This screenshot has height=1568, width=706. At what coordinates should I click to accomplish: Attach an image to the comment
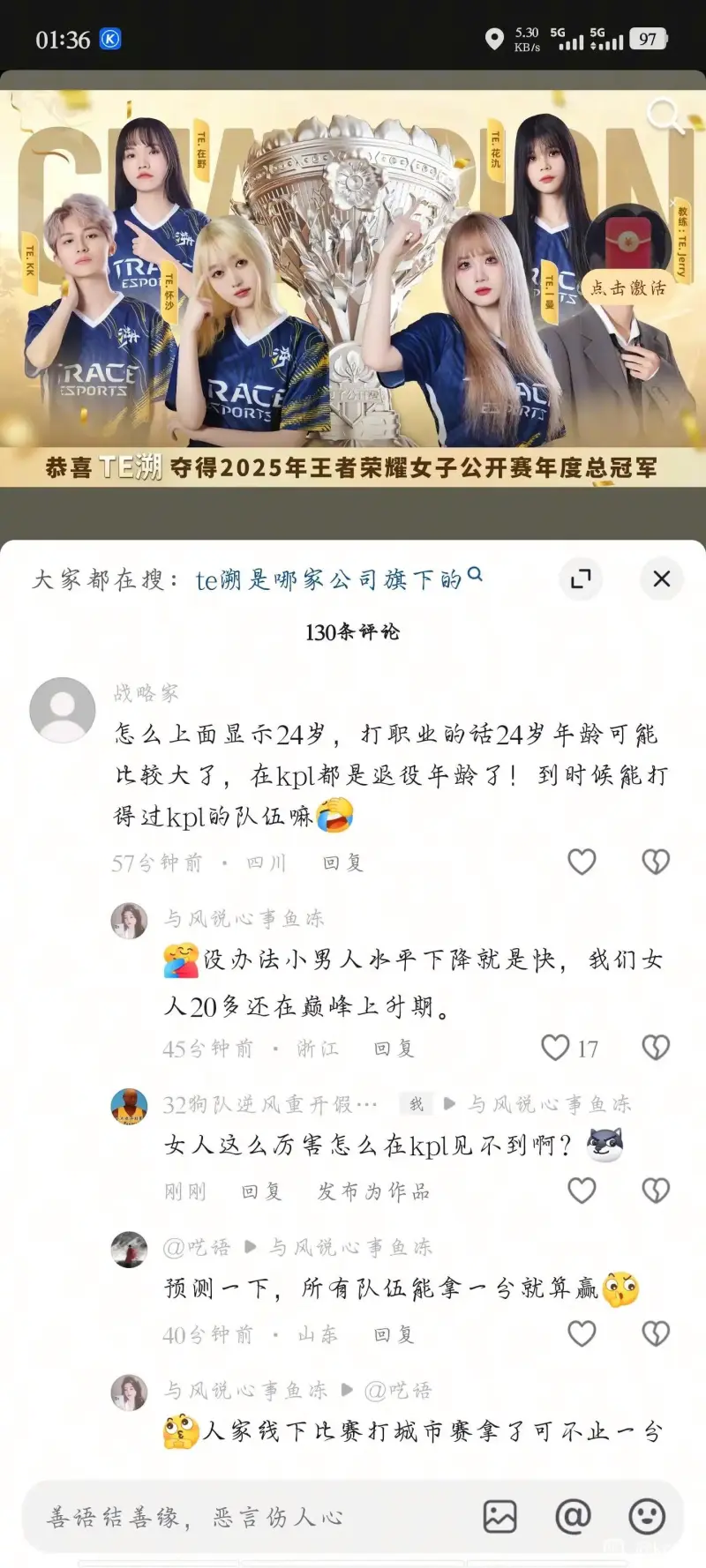click(x=499, y=1517)
